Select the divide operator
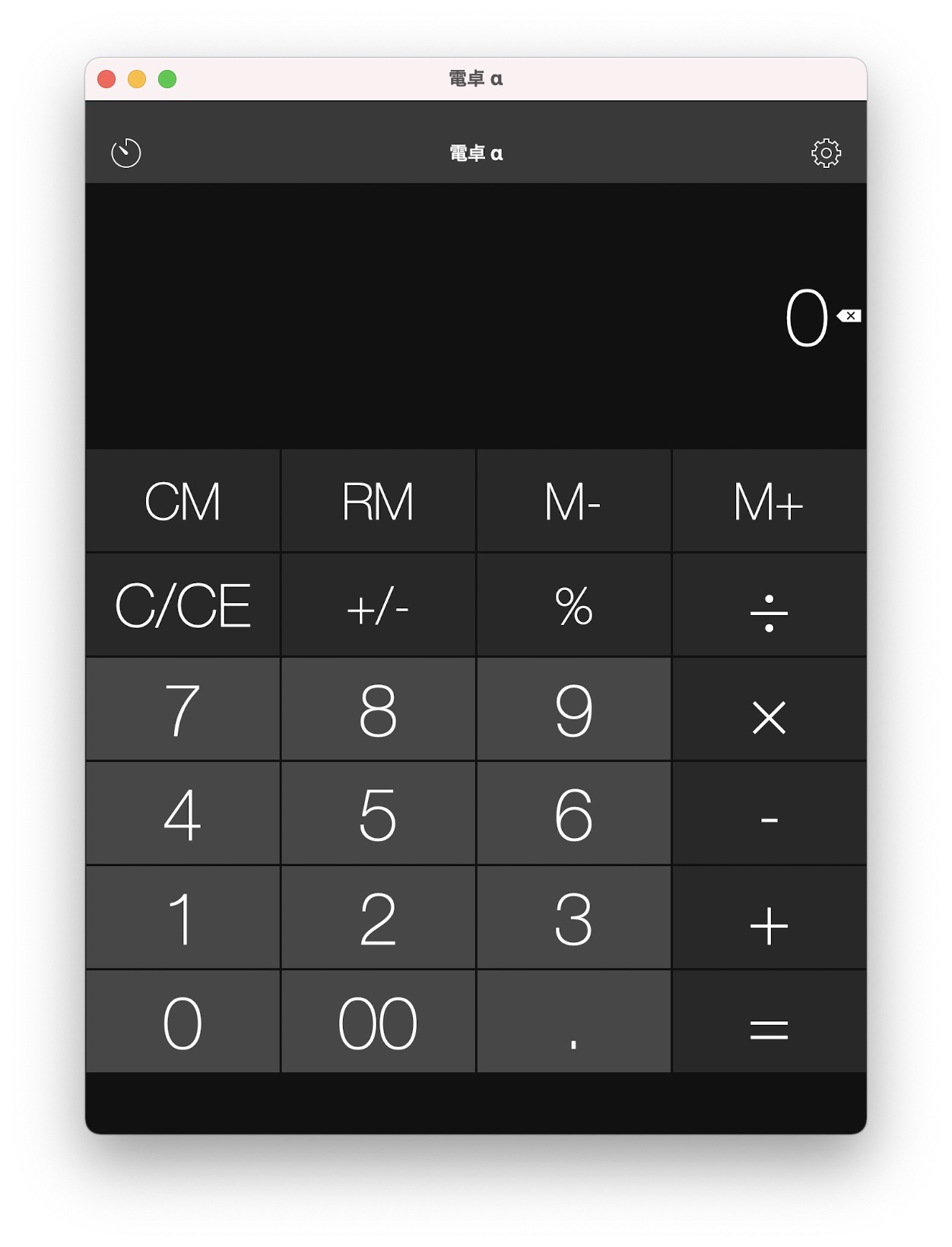 pos(769,605)
